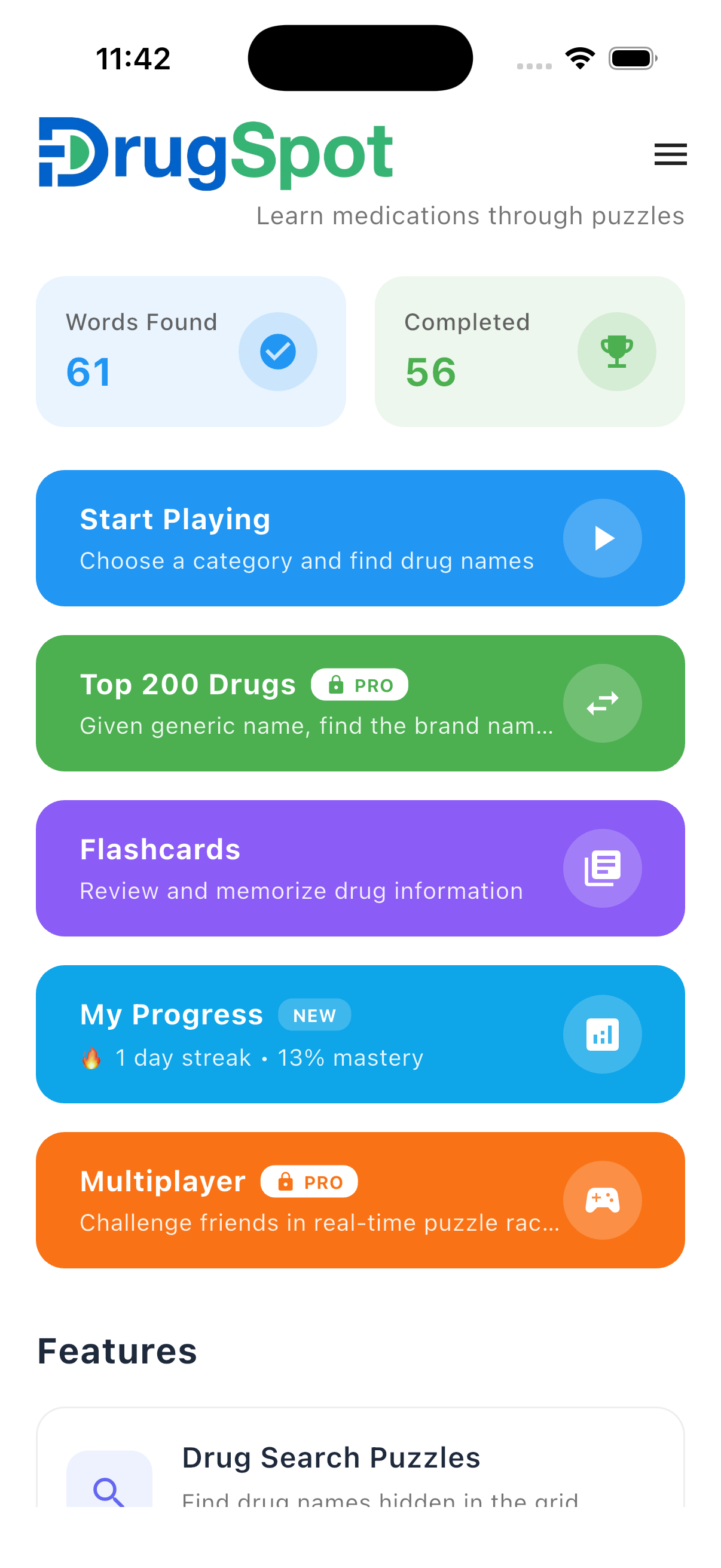Image resolution: width=721 pixels, height=1568 pixels.
Task: Click the blue checkmark icon on Words Found
Action: pos(277,351)
